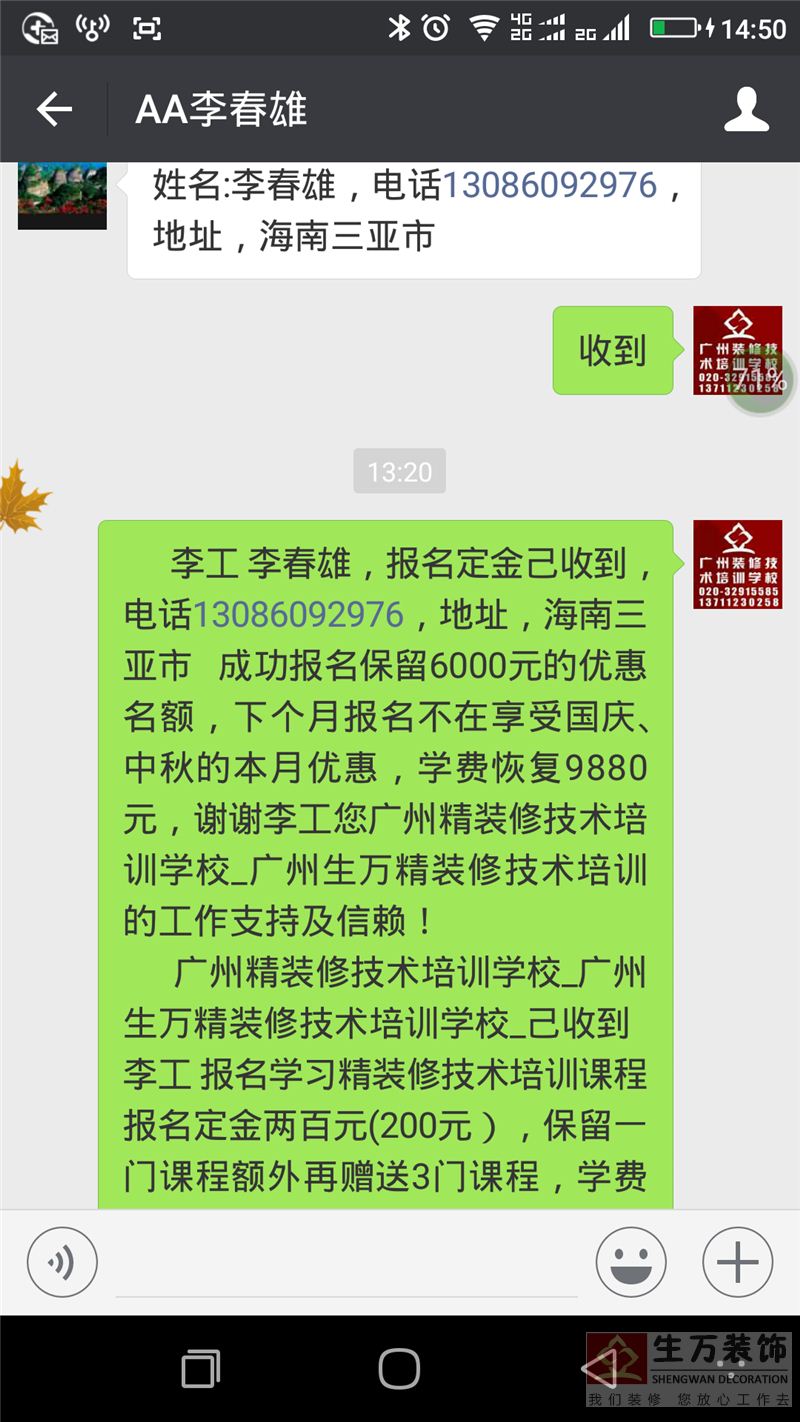Go back from the AA李春雄 chat
Screen dimensions: 800x1422
click(54, 109)
